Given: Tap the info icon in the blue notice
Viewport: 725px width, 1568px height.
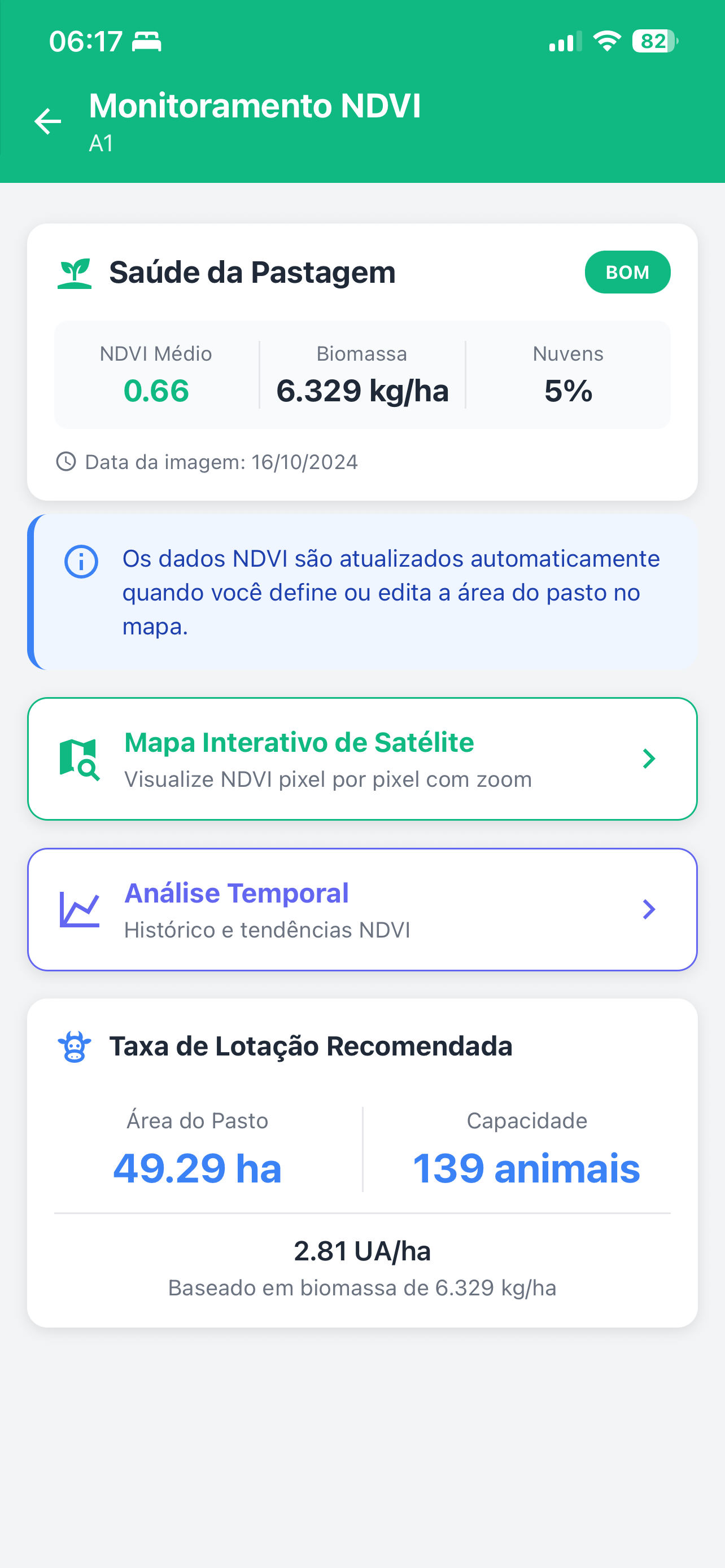Looking at the screenshot, I should click(x=82, y=562).
